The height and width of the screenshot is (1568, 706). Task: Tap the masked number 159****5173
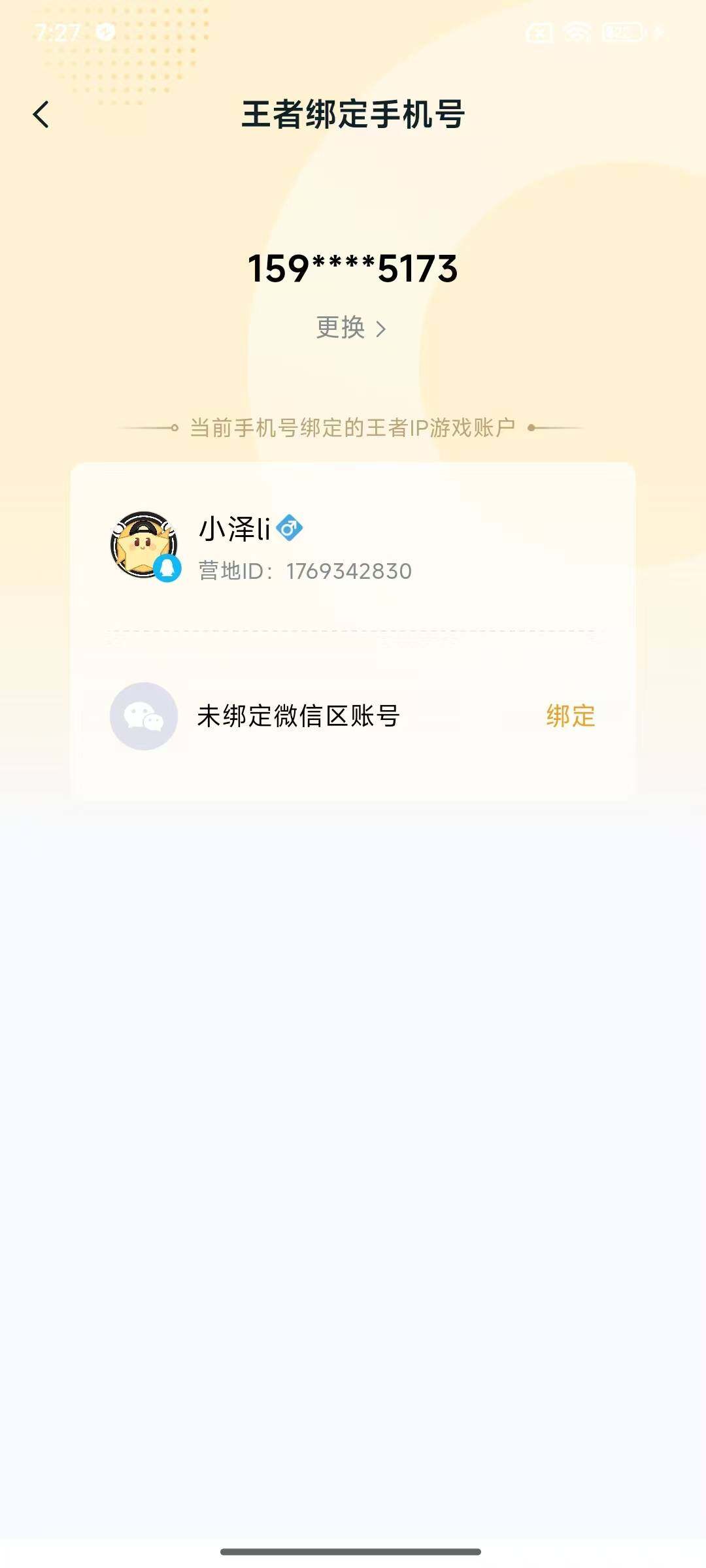pyautogui.click(x=353, y=268)
